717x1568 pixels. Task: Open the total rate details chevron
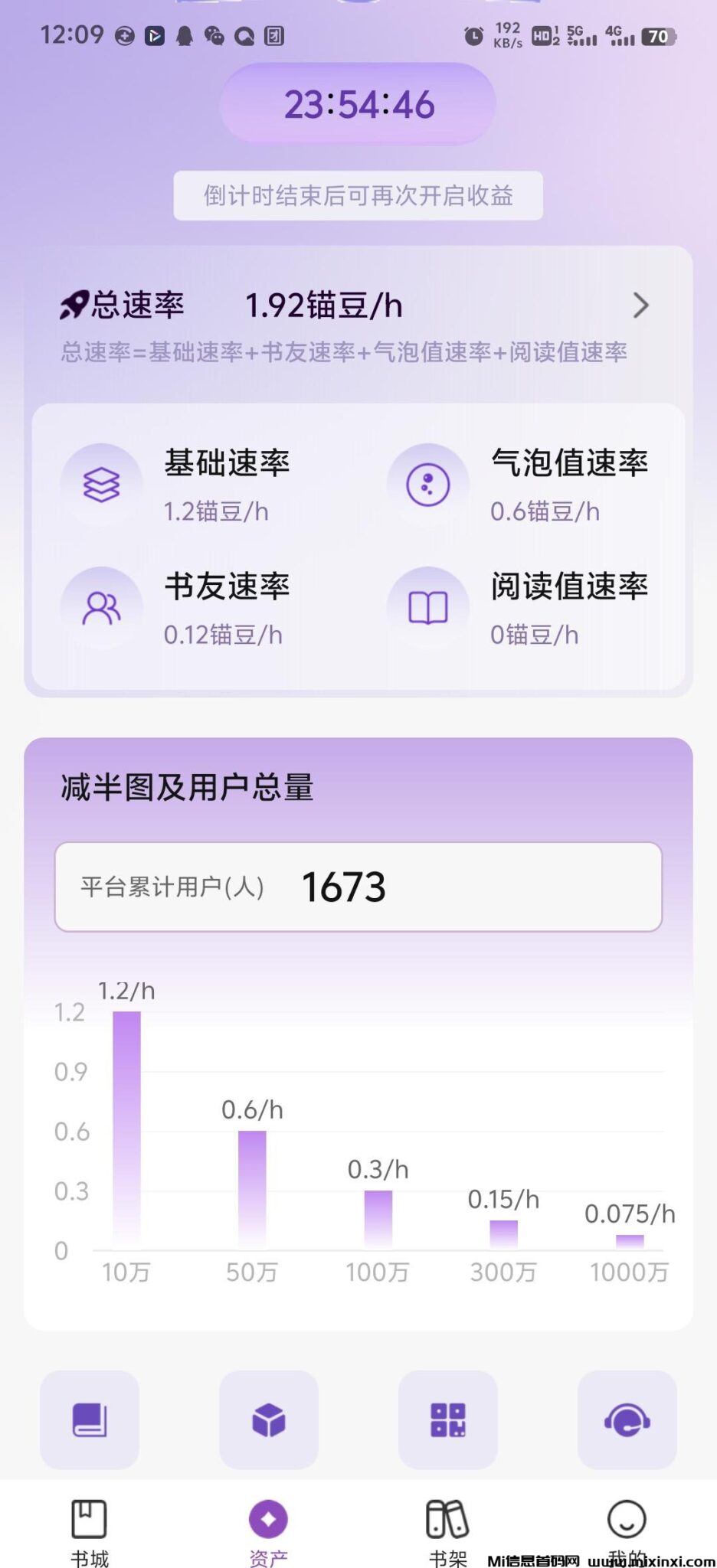tap(640, 305)
